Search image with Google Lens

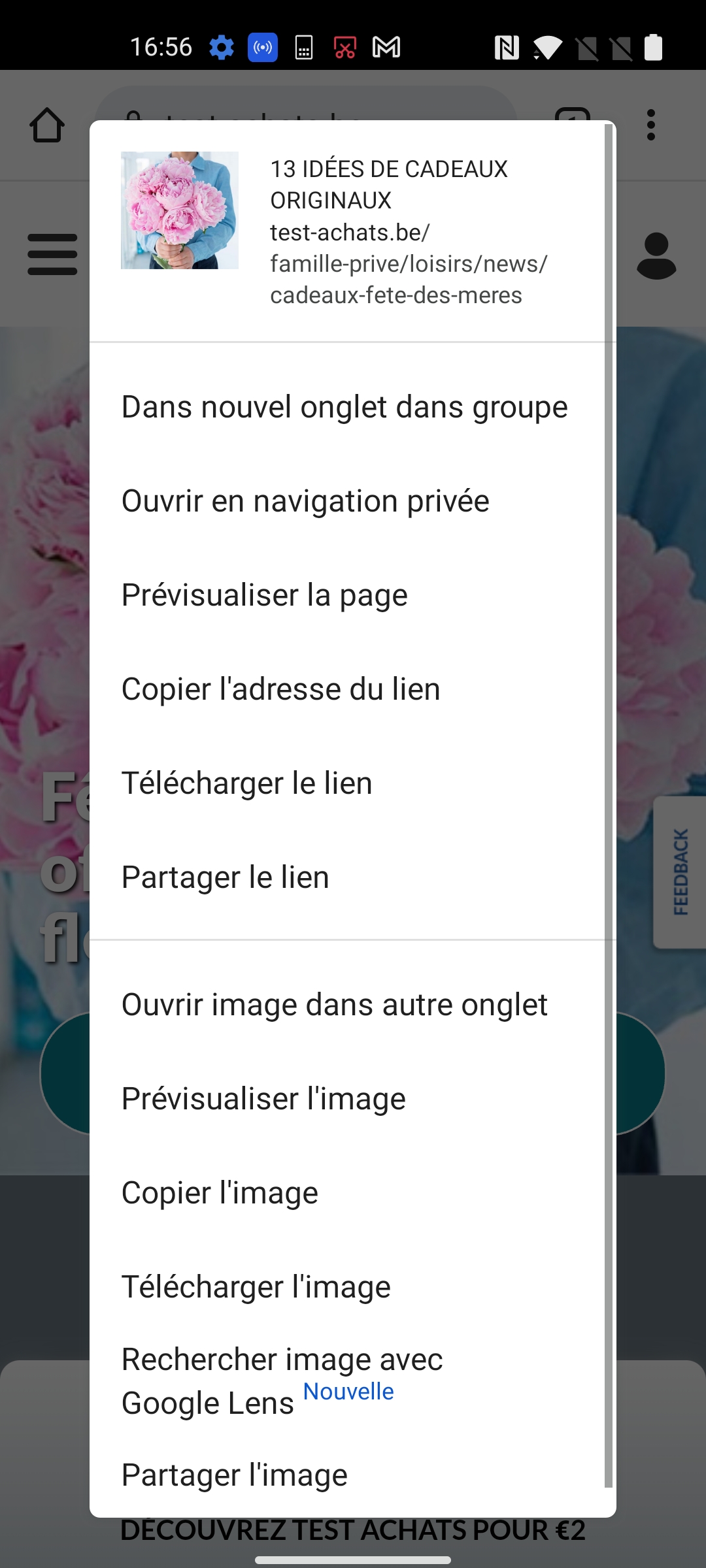(x=282, y=1381)
